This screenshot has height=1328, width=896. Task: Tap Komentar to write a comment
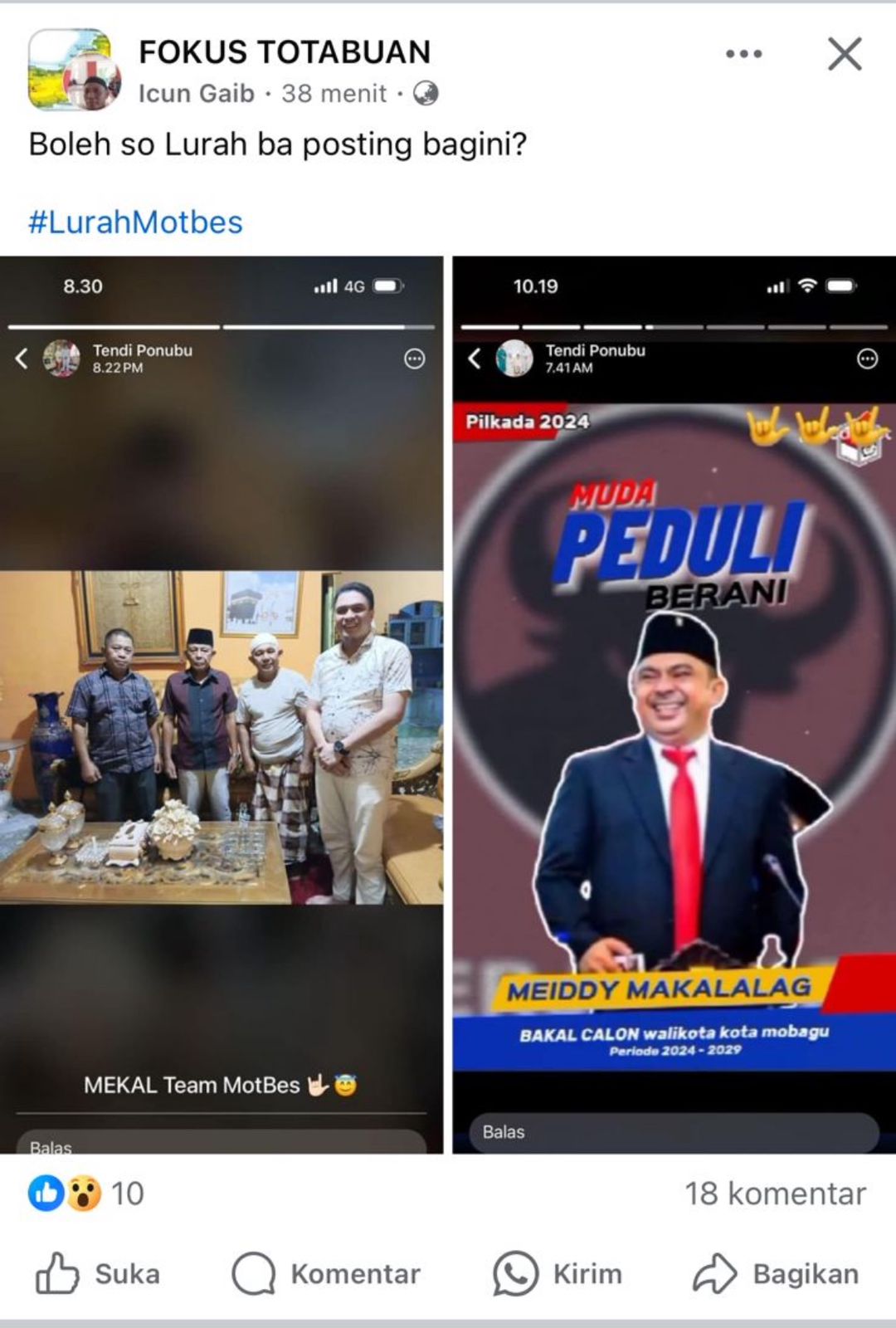click(327, 1273)
